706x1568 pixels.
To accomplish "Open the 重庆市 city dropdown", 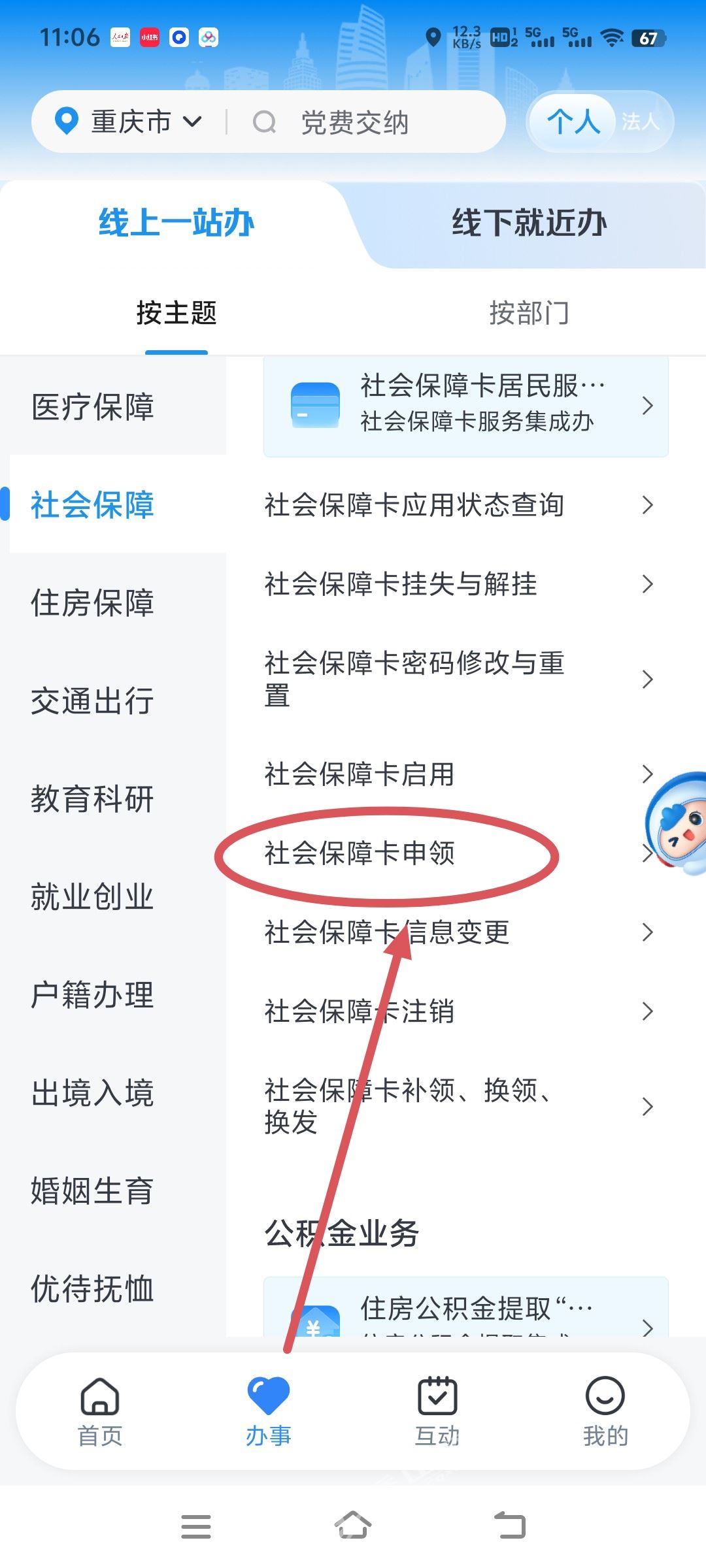I will (x=129, y=122).
